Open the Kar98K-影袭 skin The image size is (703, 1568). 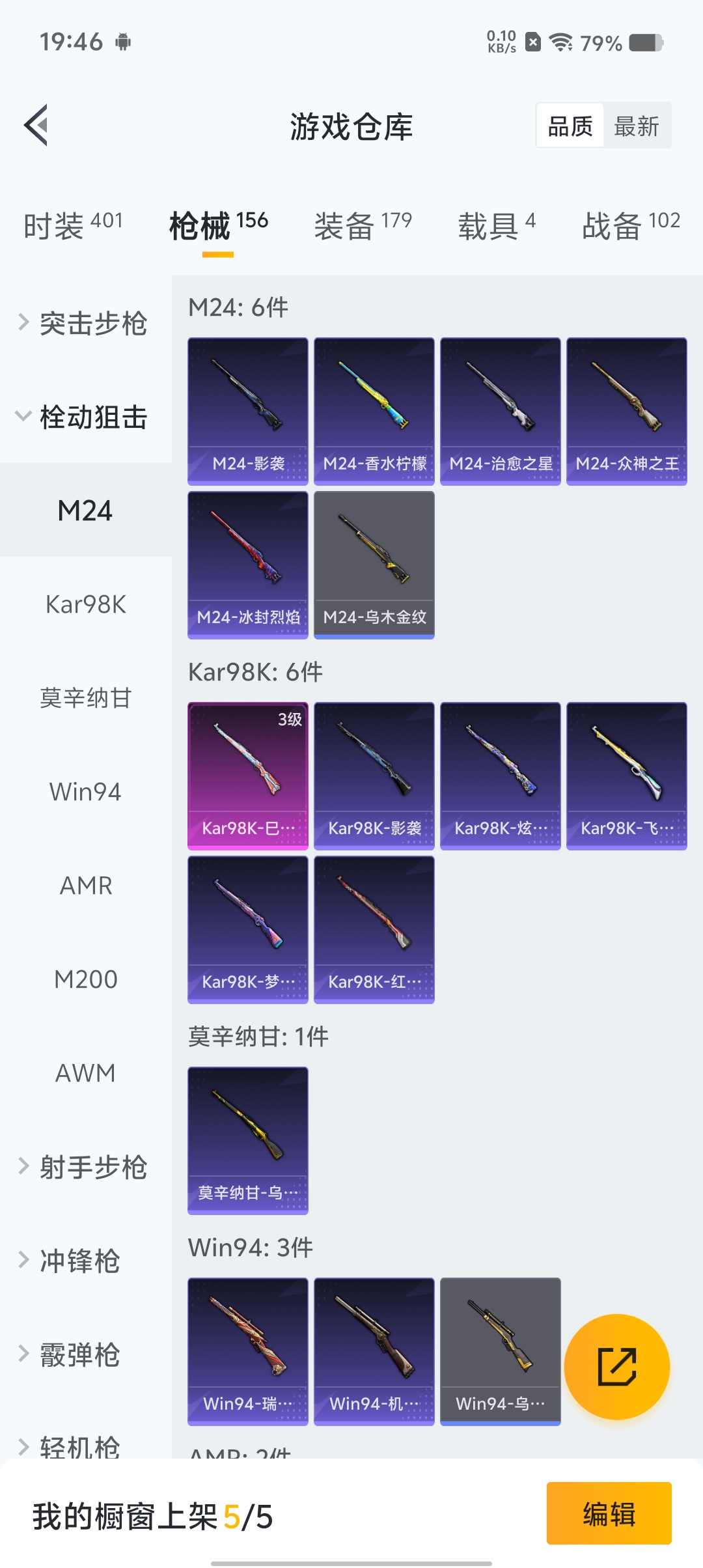(374, 776)
